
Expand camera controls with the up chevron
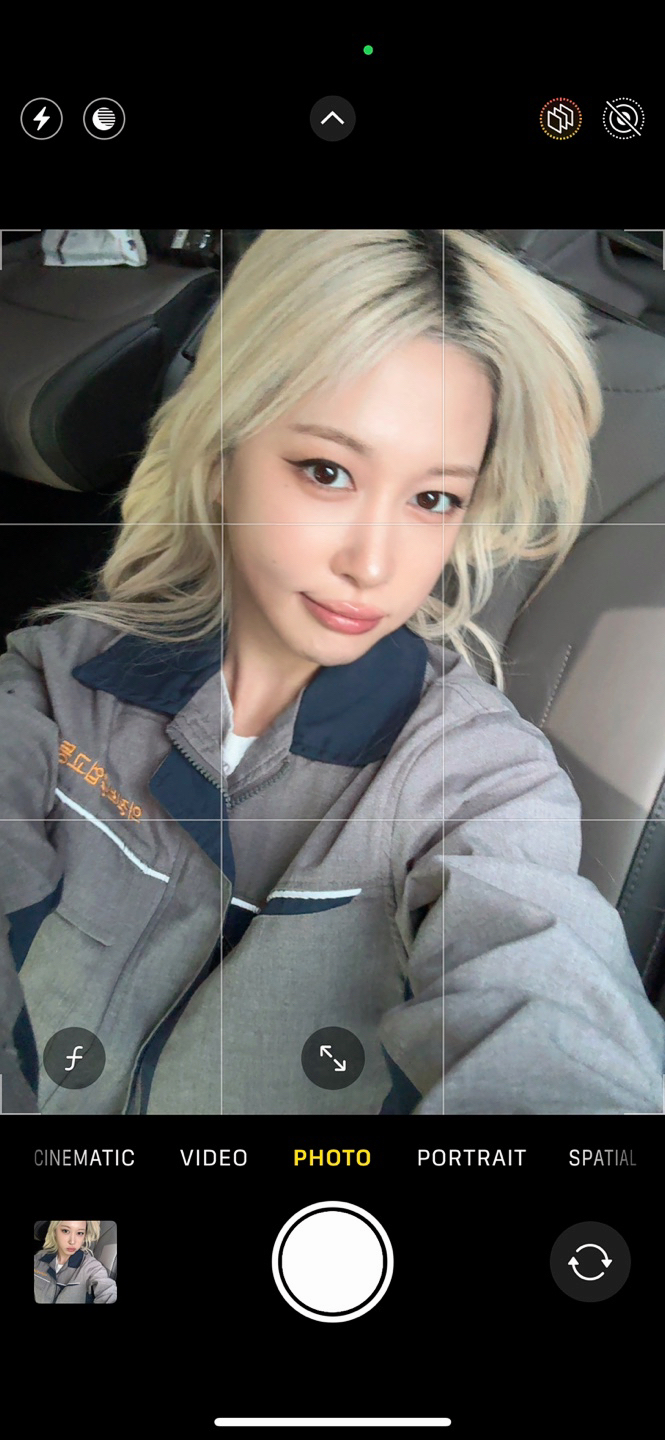point(332,119)
